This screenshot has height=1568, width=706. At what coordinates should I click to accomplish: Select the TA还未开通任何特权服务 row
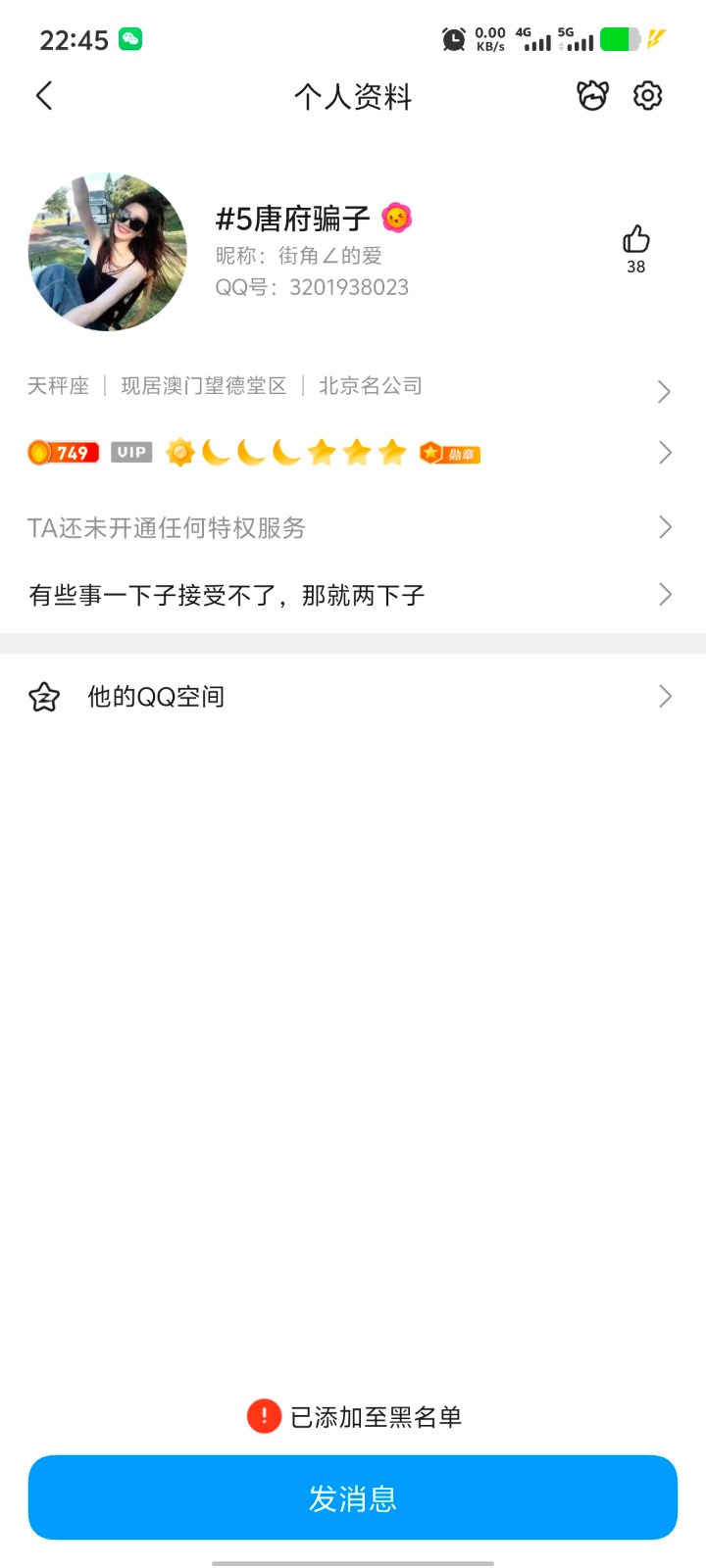167,527
